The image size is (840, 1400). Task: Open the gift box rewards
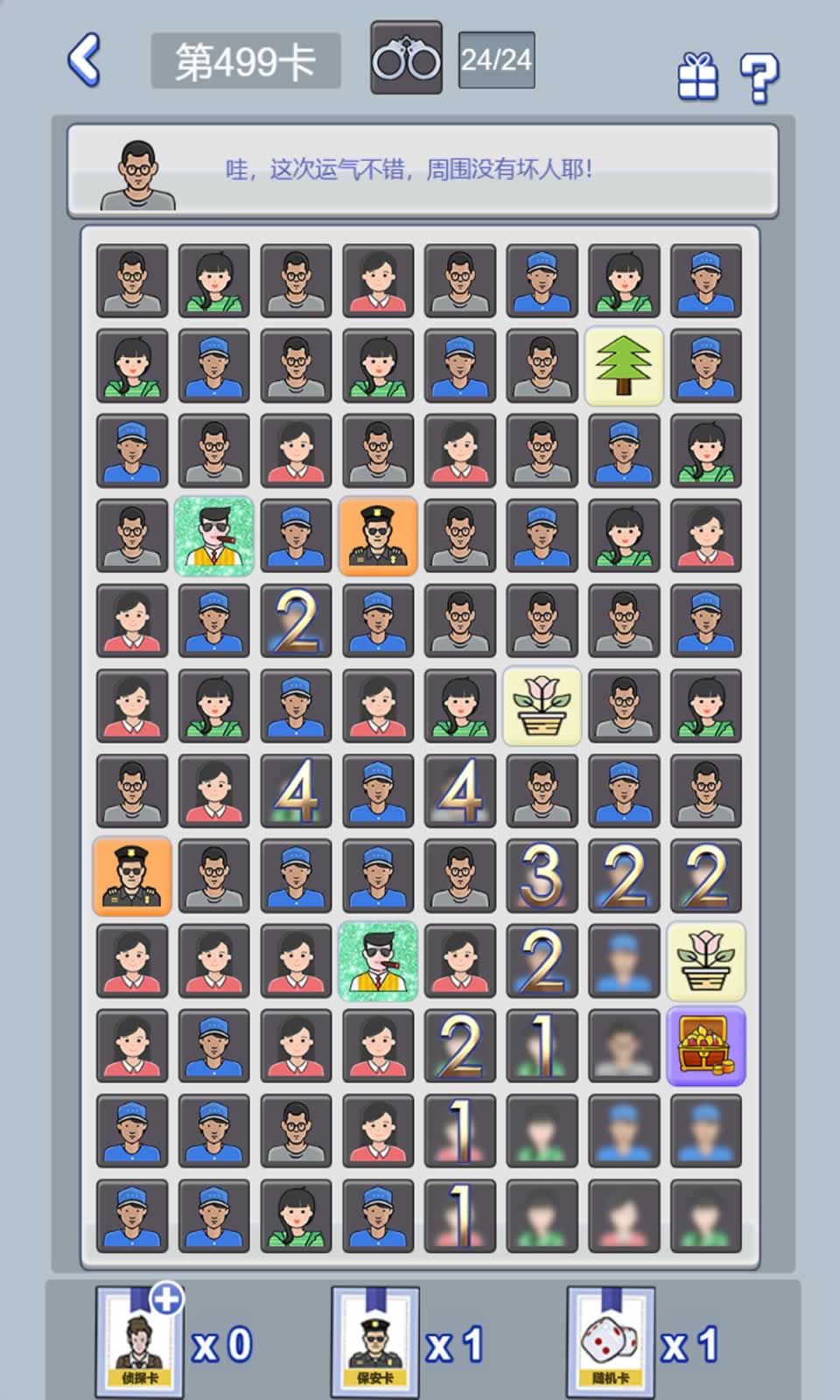click(697, 77)
